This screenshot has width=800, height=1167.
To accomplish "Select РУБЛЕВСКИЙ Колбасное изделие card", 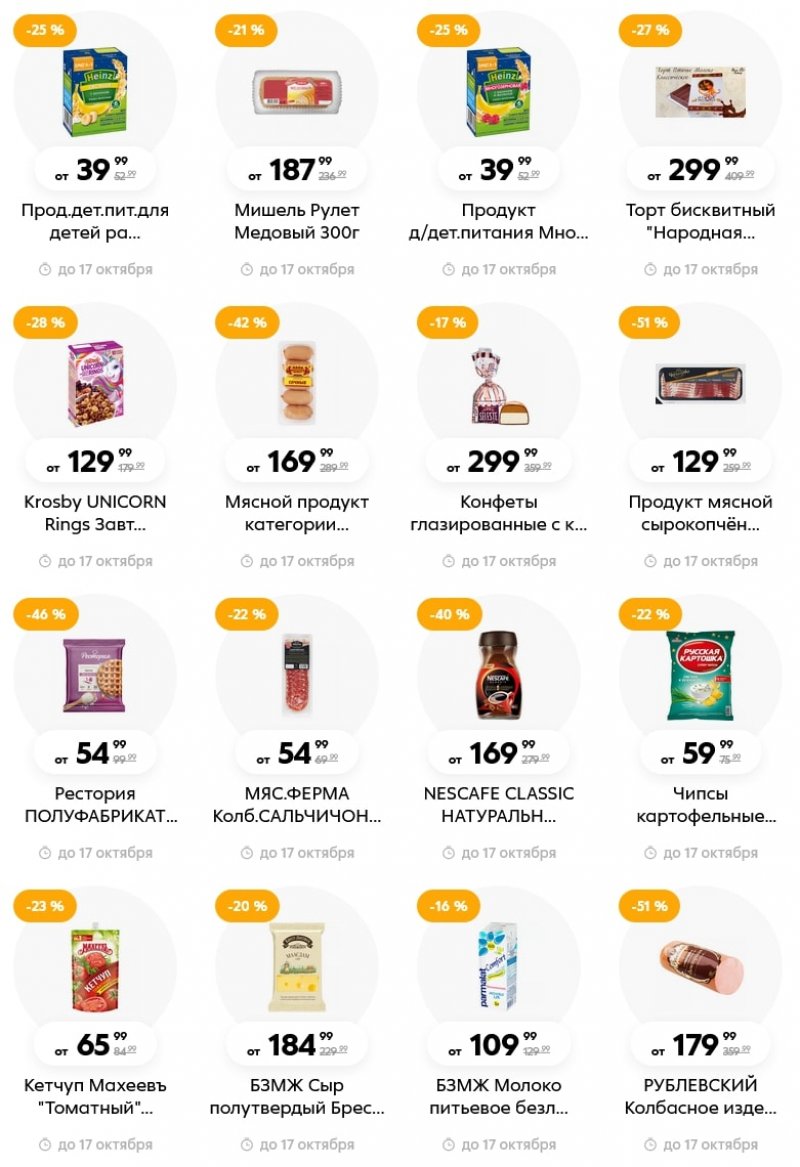I will pos(700,1096).
